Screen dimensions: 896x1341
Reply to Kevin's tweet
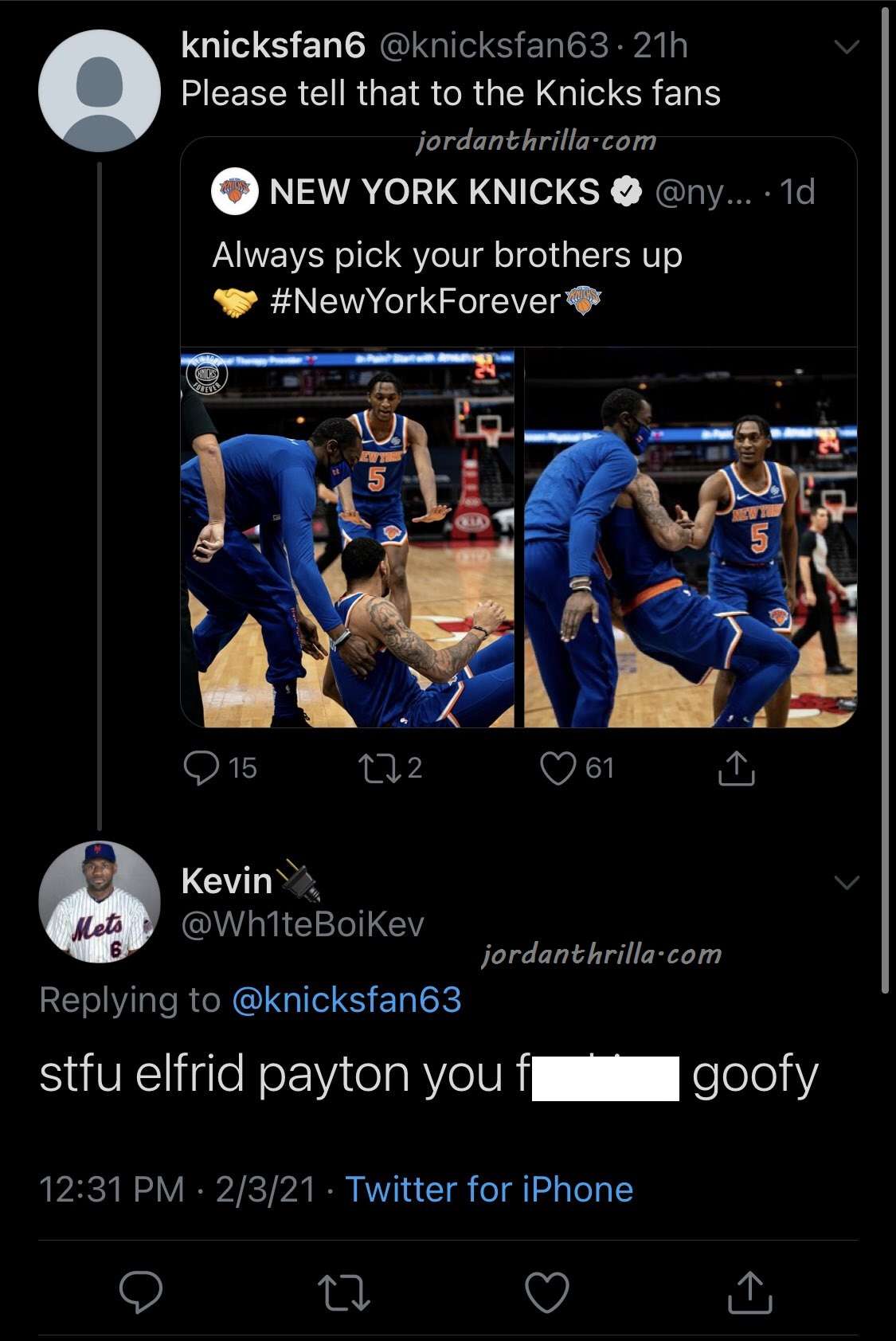tap(141, 1292)
